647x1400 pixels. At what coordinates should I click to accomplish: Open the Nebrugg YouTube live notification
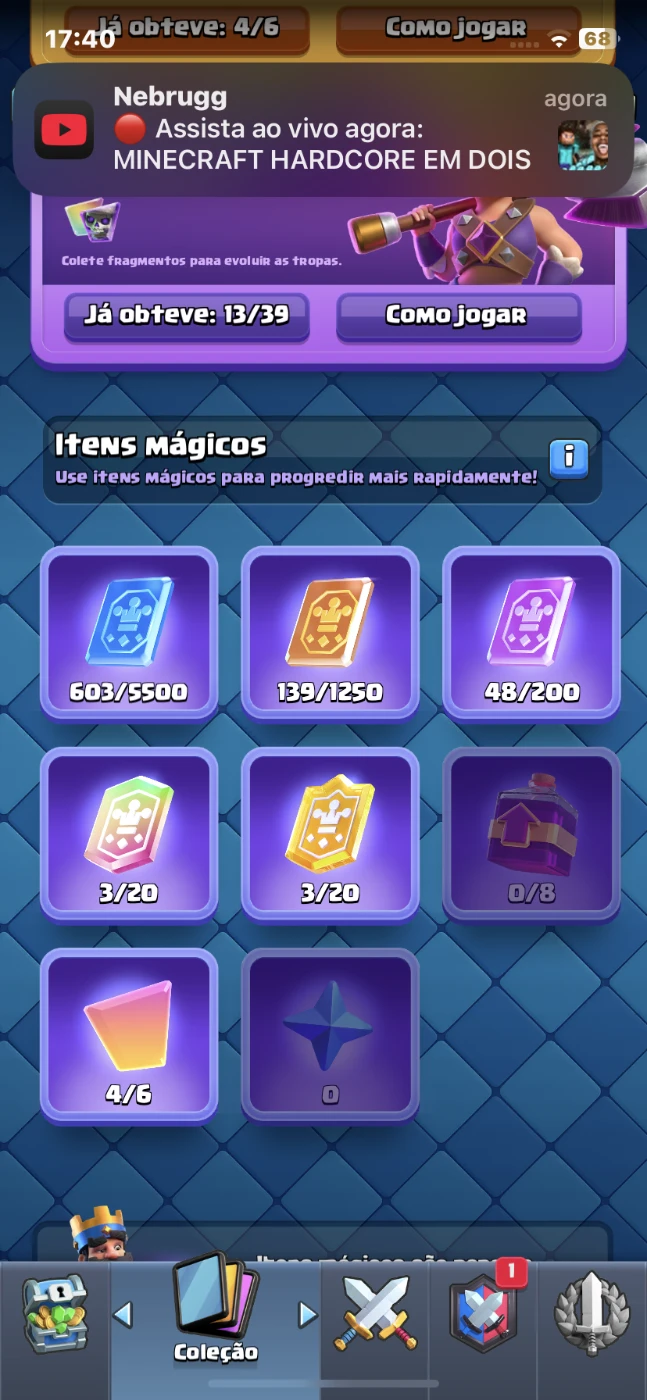322,130
